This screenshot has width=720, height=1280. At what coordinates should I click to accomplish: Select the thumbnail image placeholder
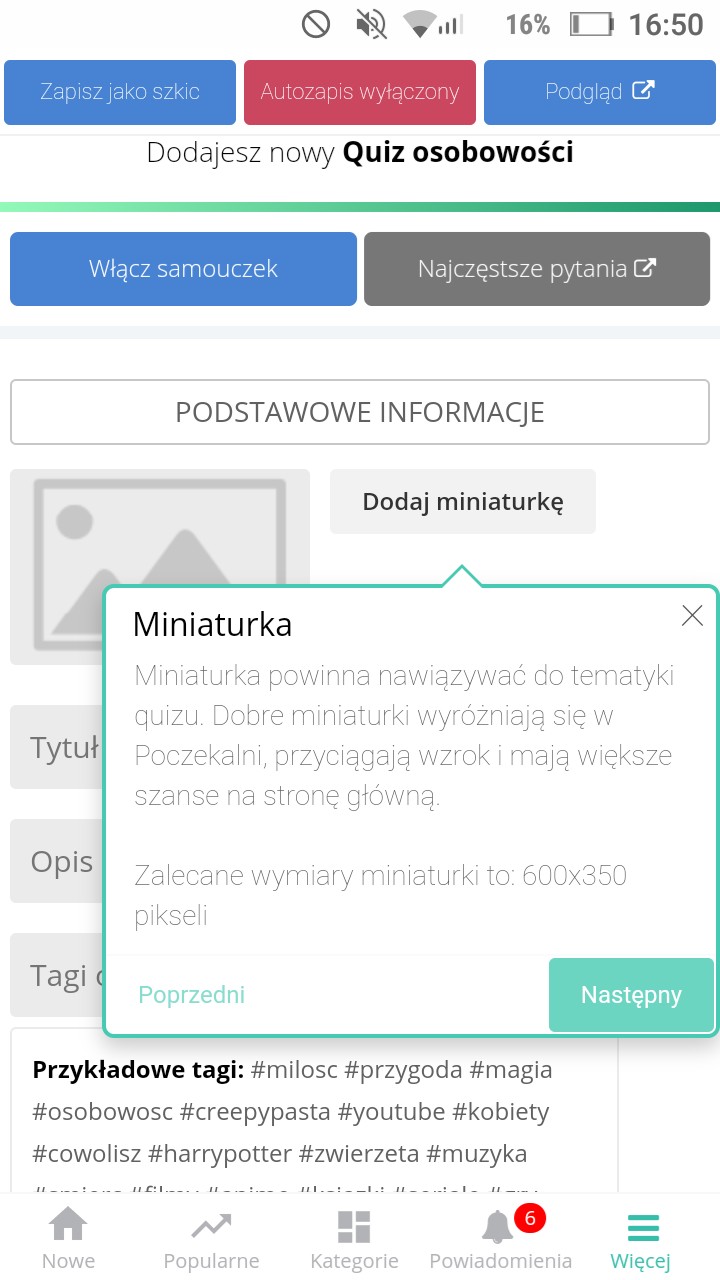[x=160, y=567]
